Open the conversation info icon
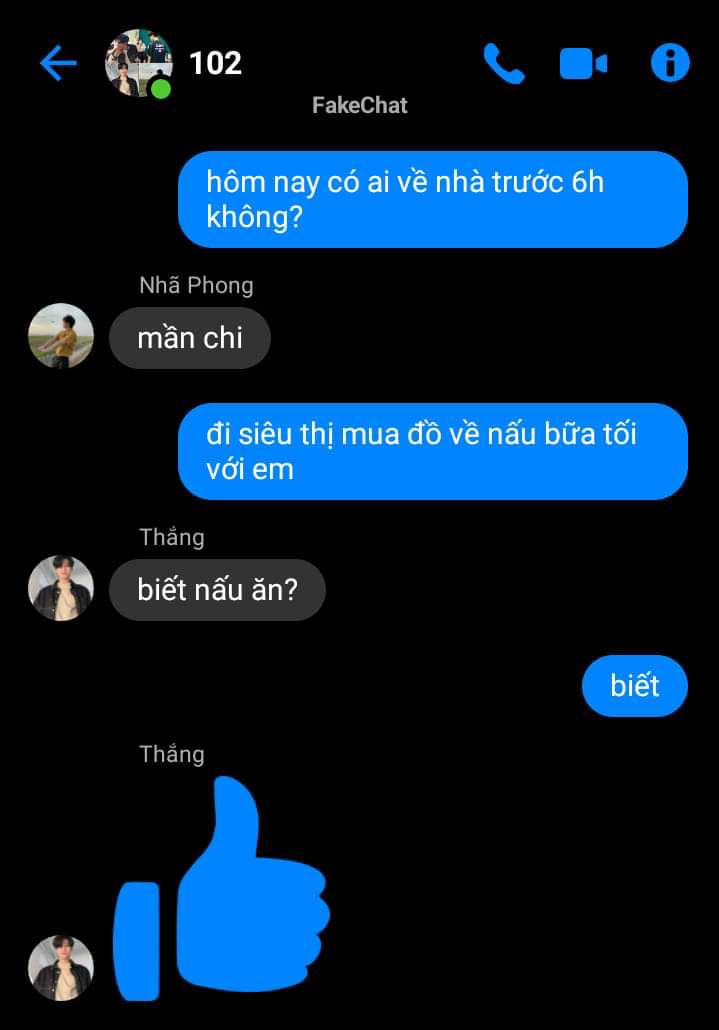Screen dimensions: 719x1030 click(670, 64)
